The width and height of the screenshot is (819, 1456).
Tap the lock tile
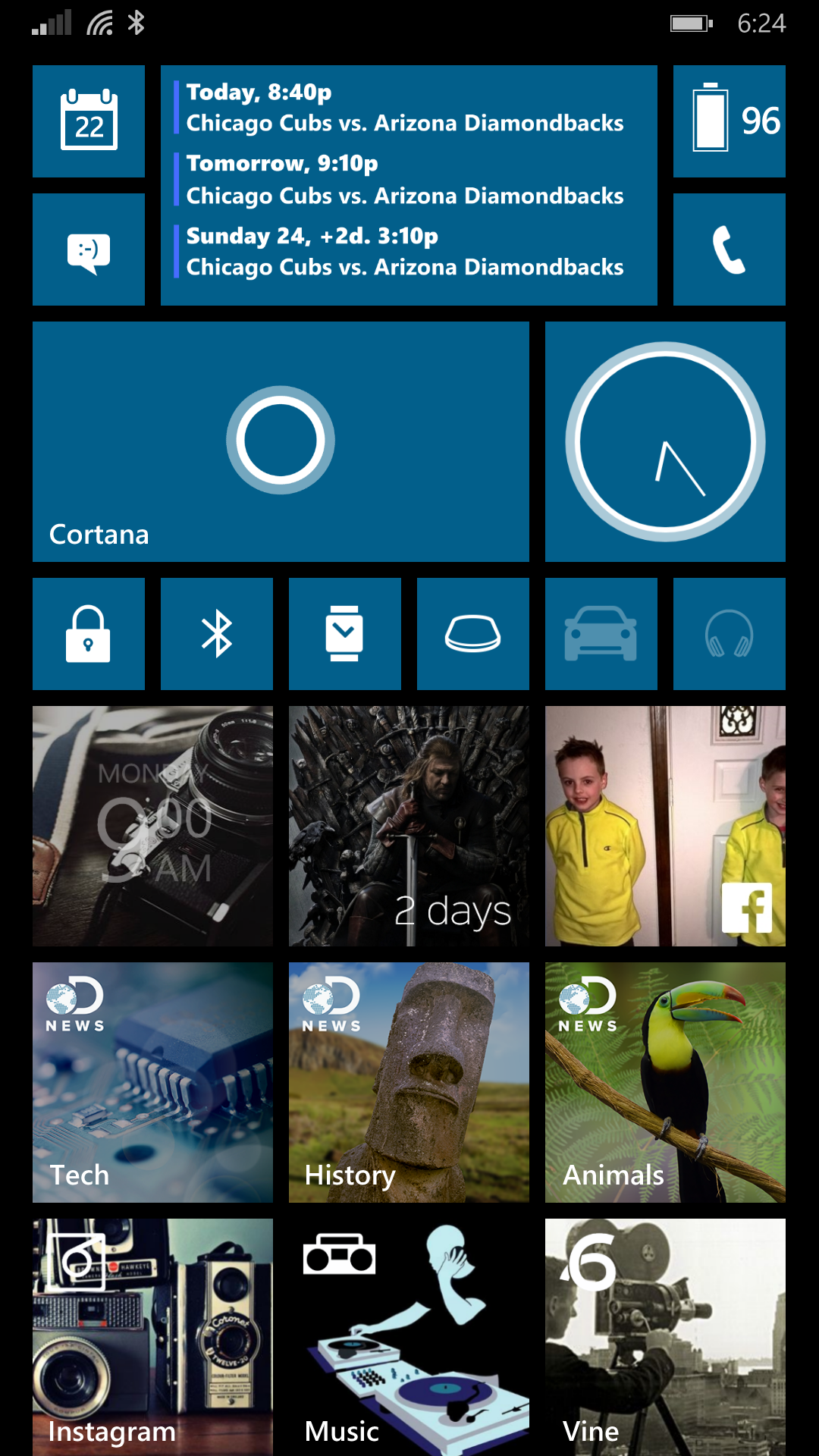point(89,634)
